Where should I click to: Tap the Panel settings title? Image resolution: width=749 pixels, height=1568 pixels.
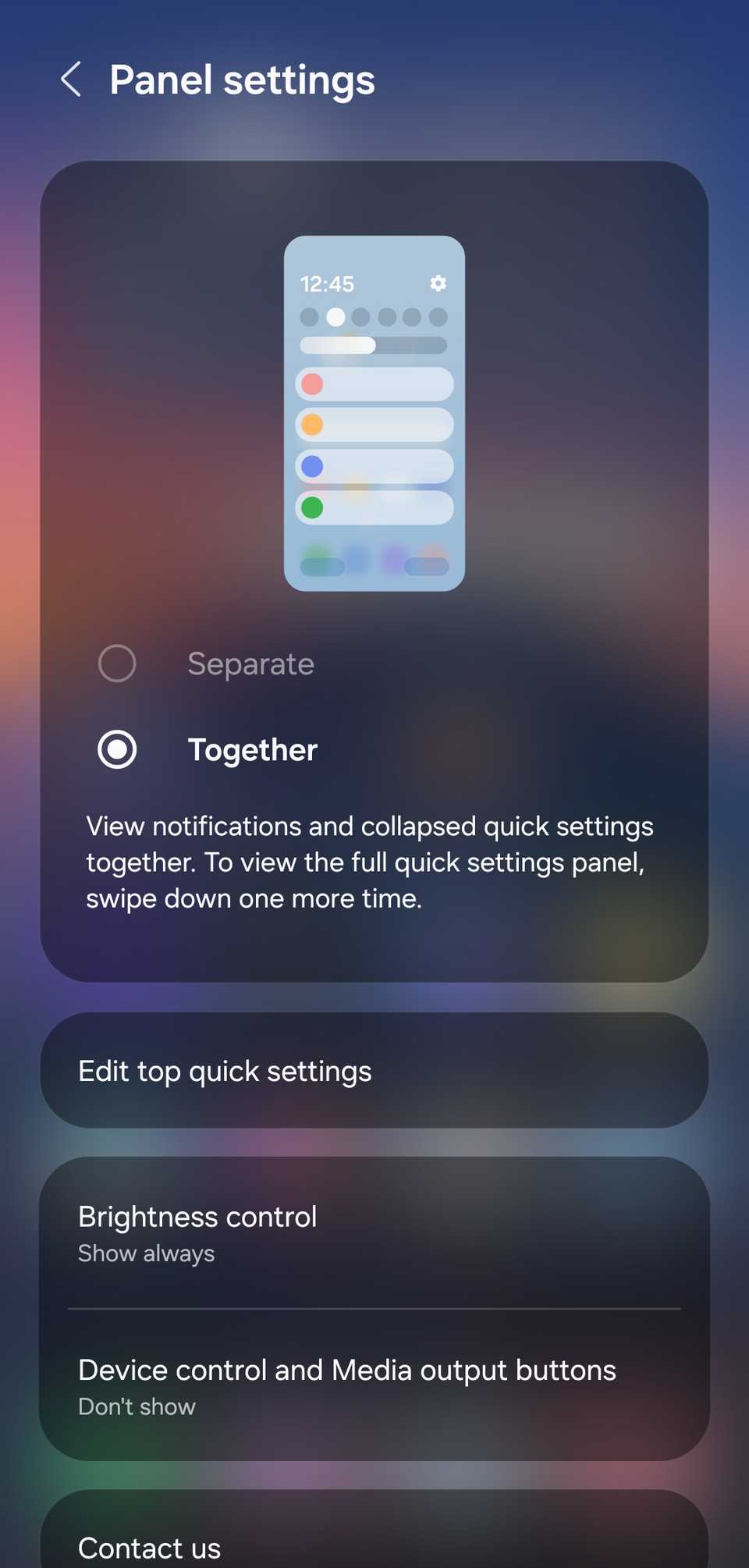242,80
